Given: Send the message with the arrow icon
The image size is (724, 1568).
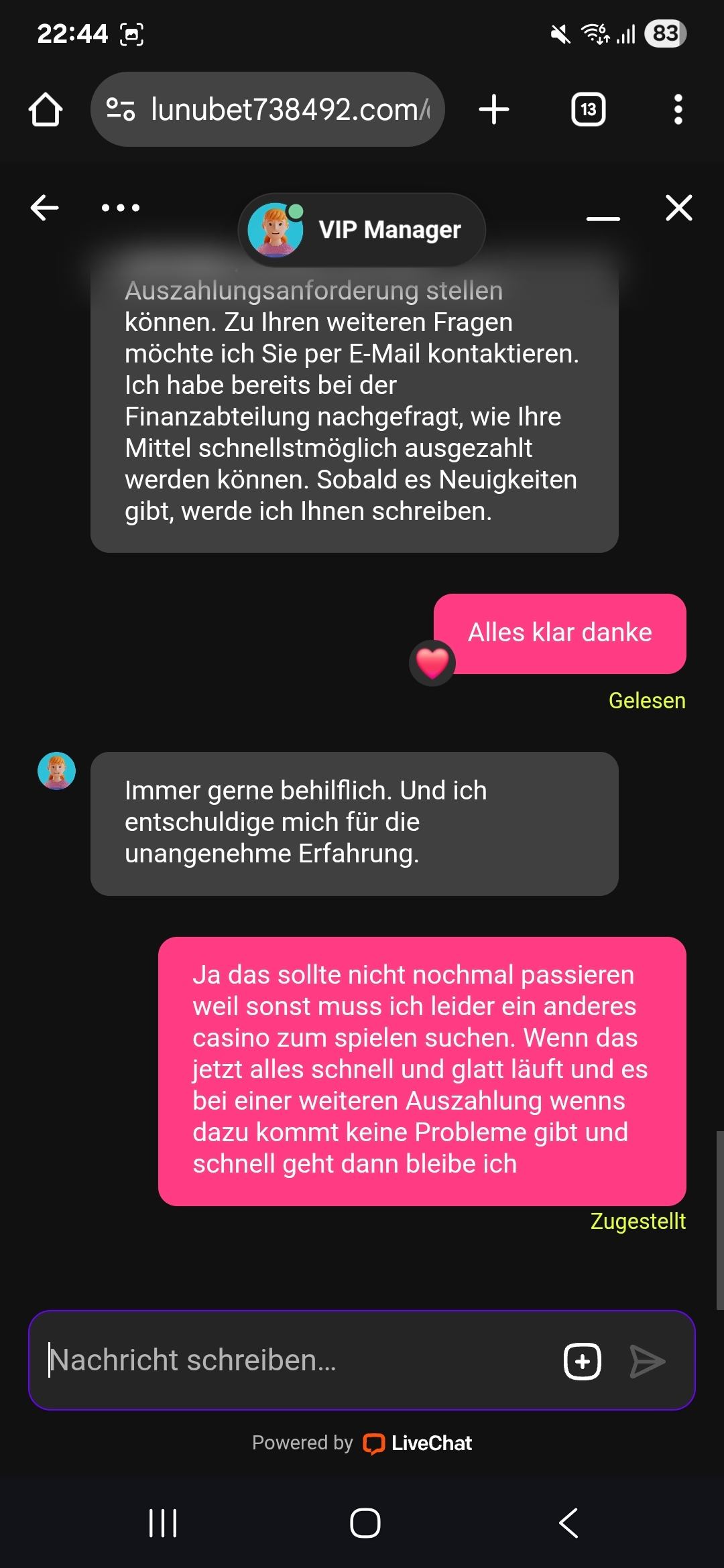Looking at the screenshot, I should pos(647,1361).
